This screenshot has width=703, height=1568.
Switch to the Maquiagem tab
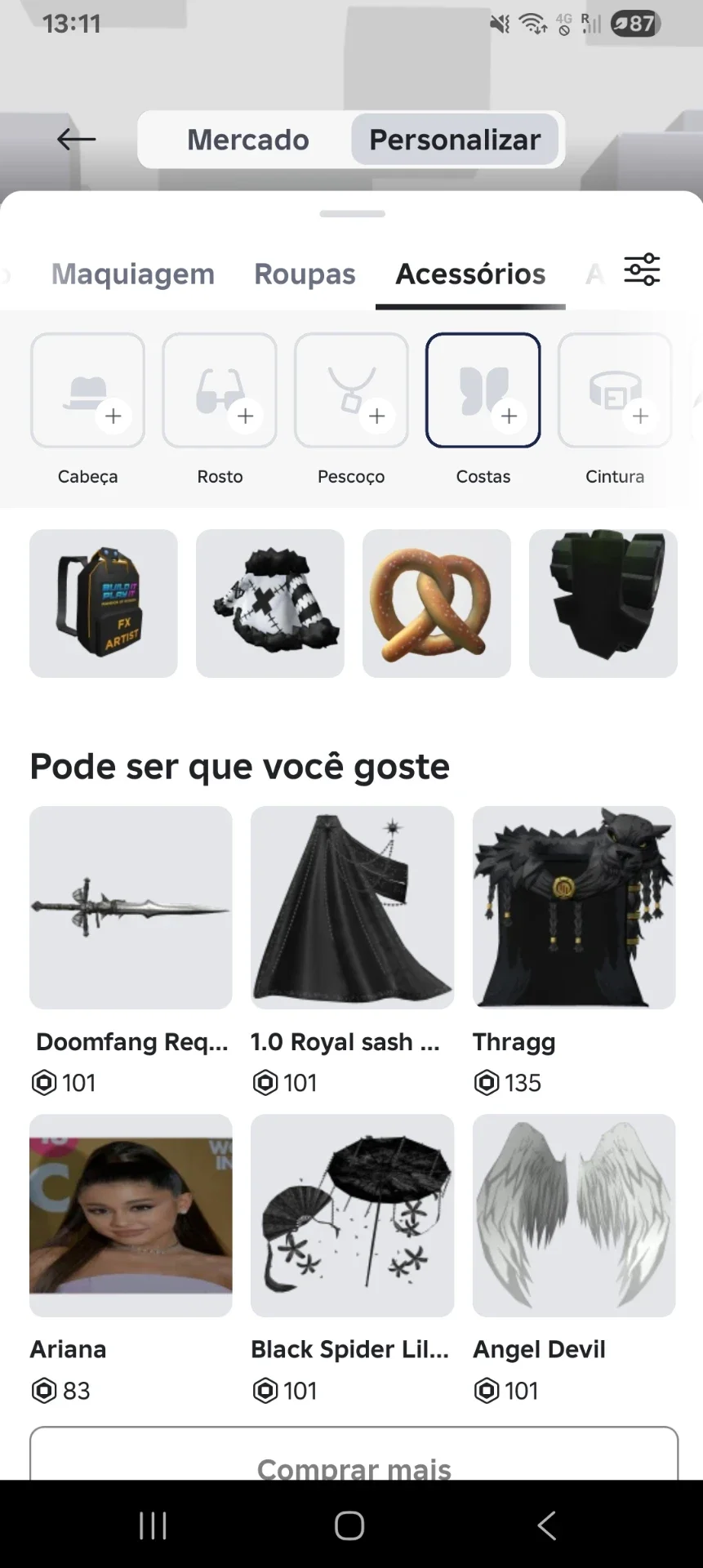(x=133, y=274)
